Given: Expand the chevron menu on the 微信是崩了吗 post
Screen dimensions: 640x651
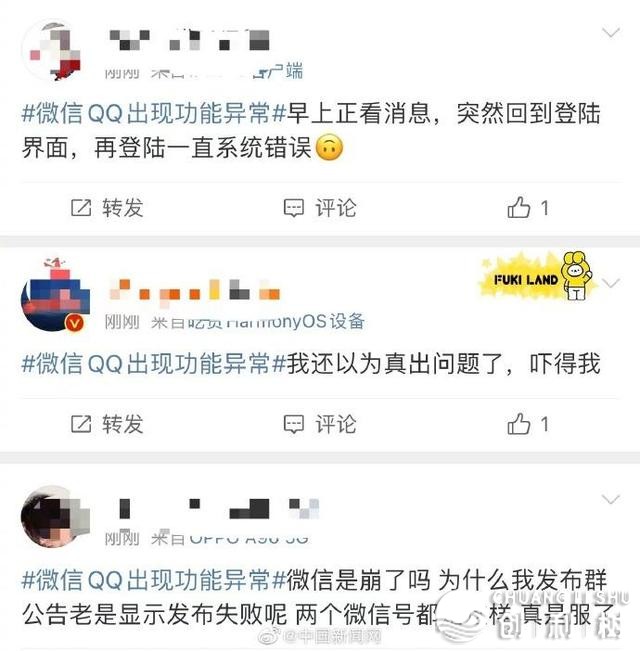Looking at the screenshot, I should (611, 499).
